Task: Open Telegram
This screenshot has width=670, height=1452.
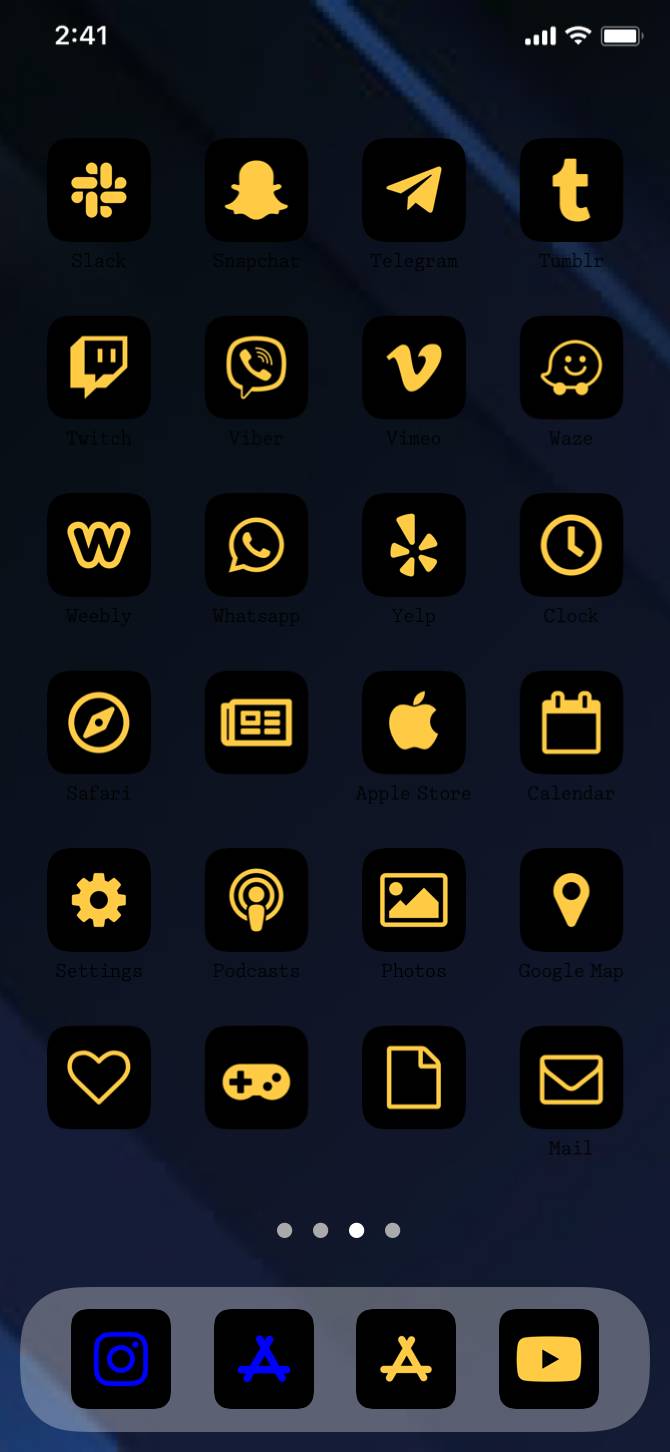Action: (414, 190)
